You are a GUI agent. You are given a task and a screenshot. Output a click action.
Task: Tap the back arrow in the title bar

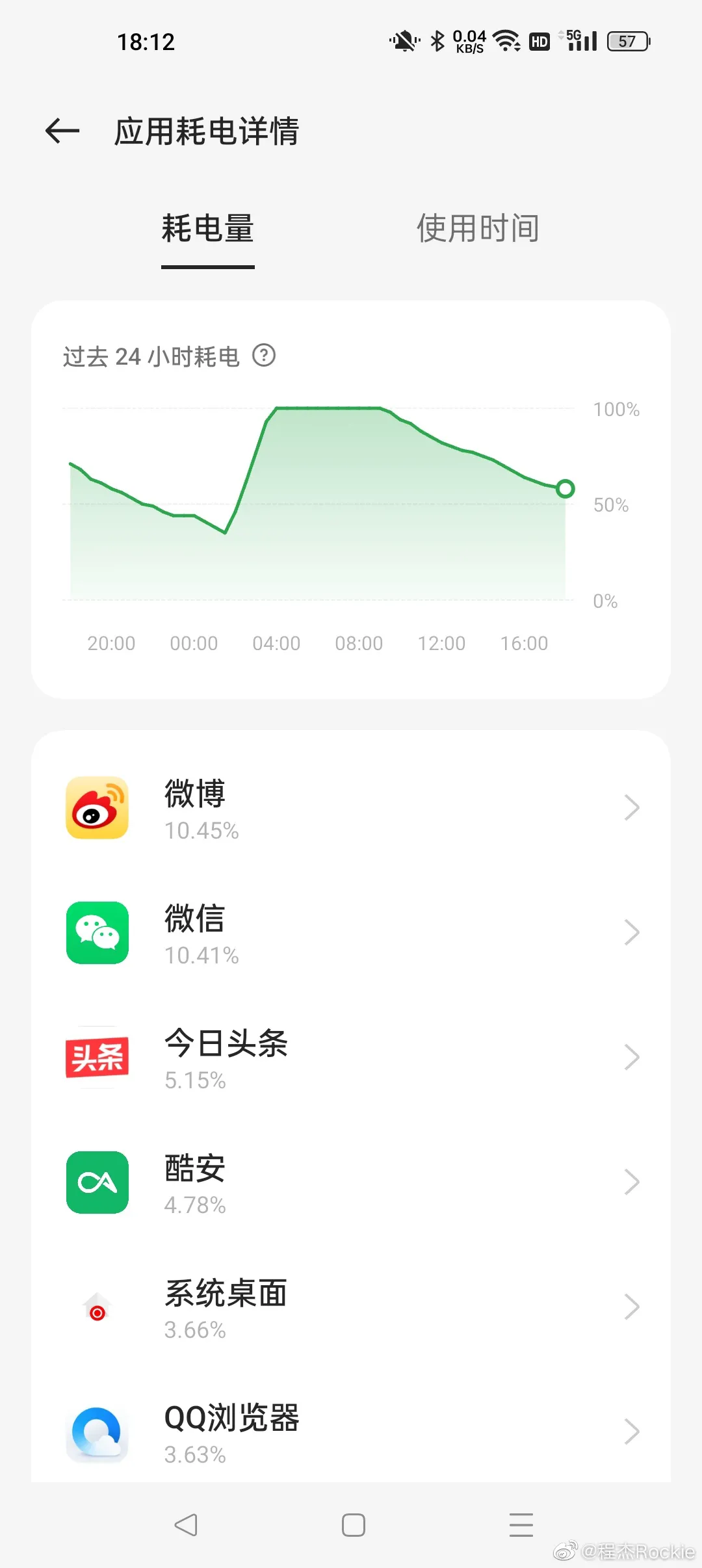pos(61,131)
